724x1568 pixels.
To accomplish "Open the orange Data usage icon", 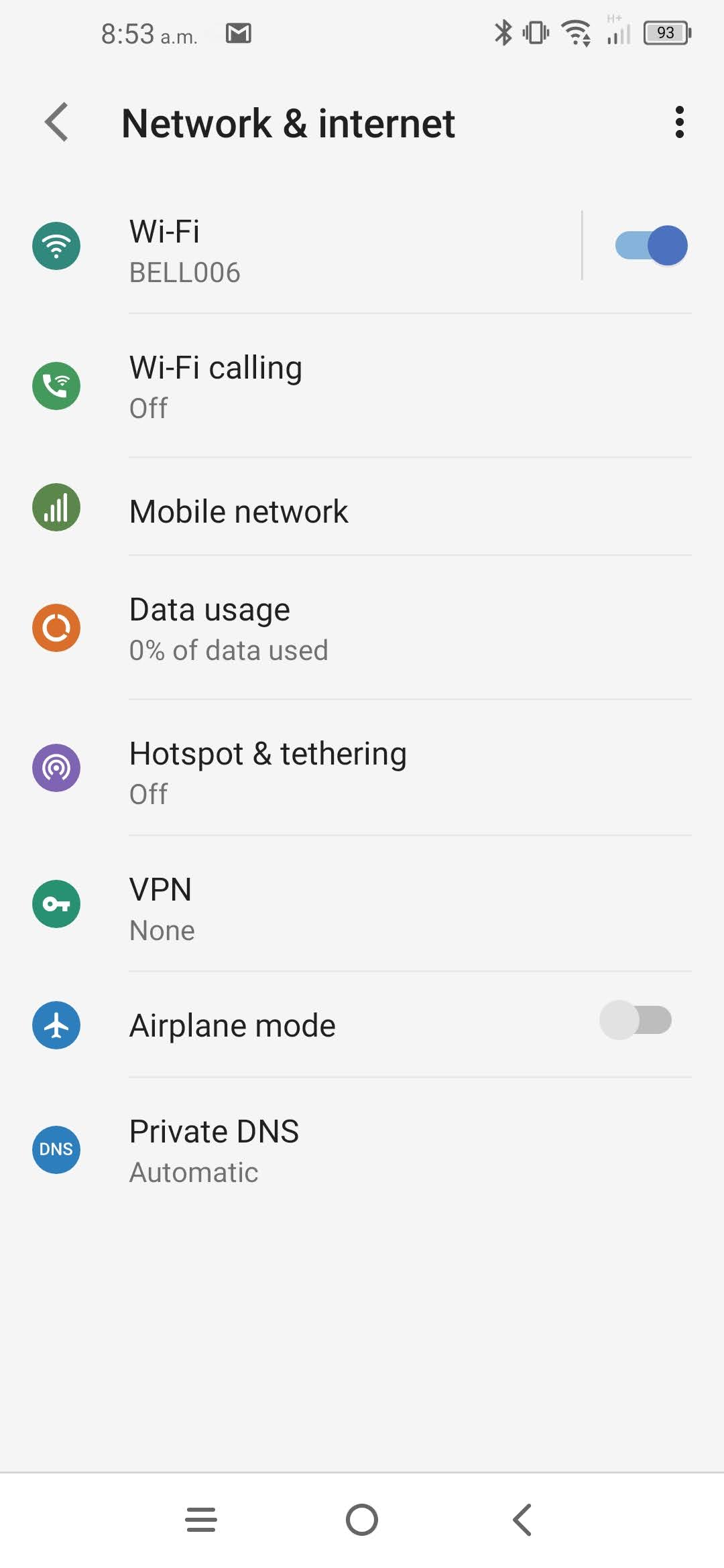I will [x=56, y=628].
